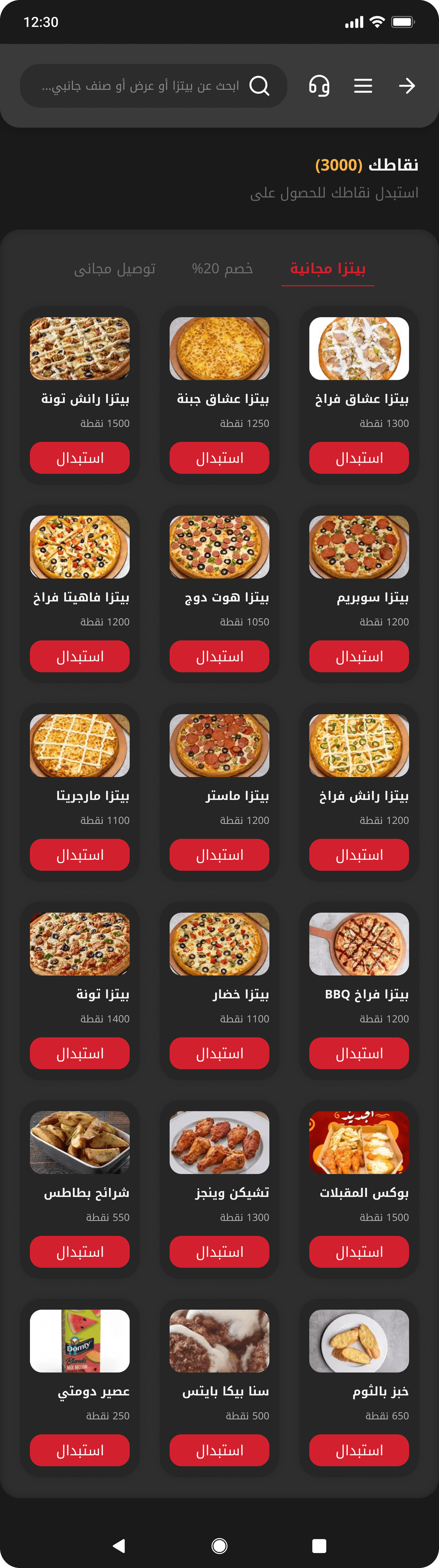The image size is (439, 1568).
Task: Switch to the توصيل مجانى tab
Action: point(114,268)
